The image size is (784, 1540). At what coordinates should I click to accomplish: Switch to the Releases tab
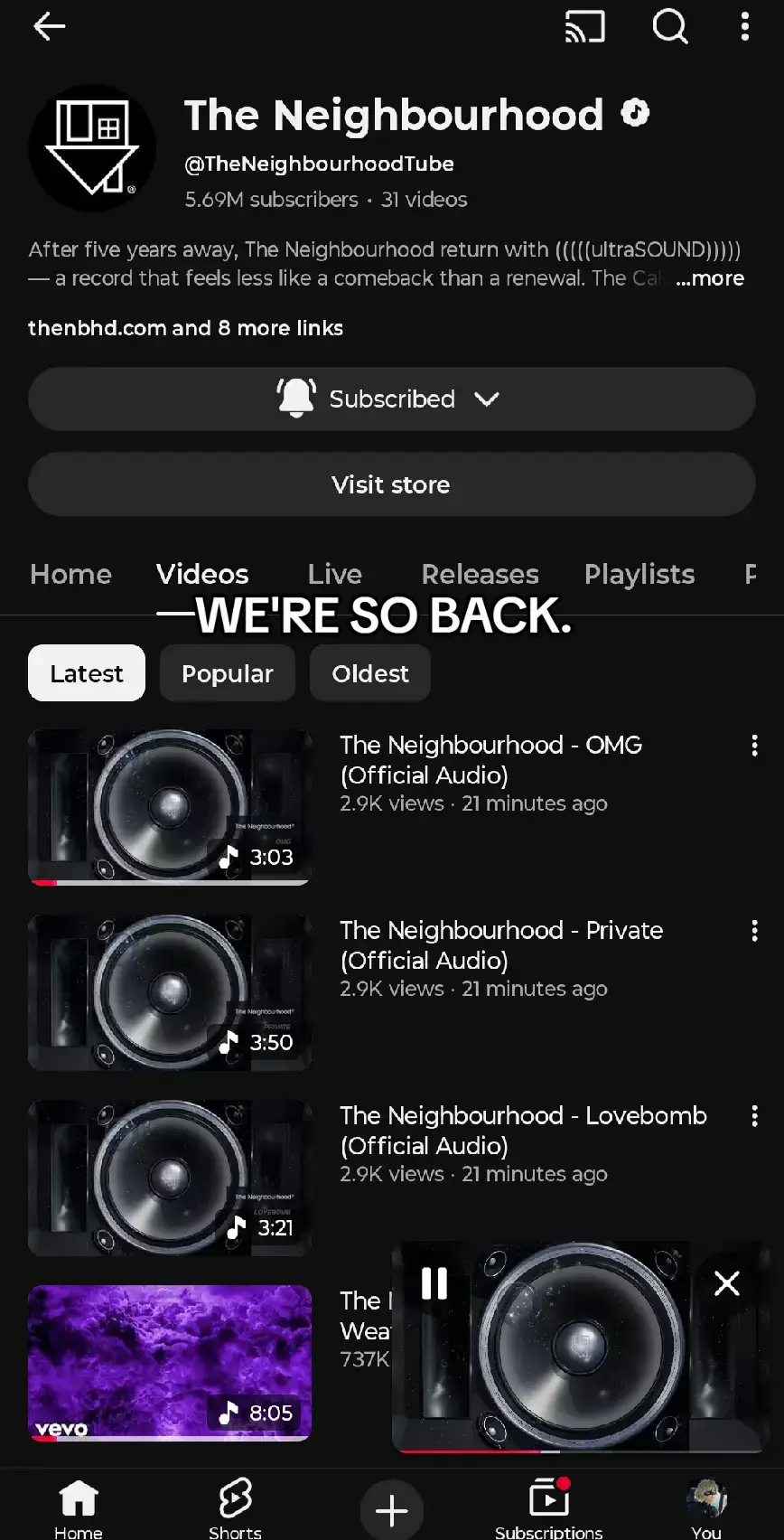[x=480, y=574]
